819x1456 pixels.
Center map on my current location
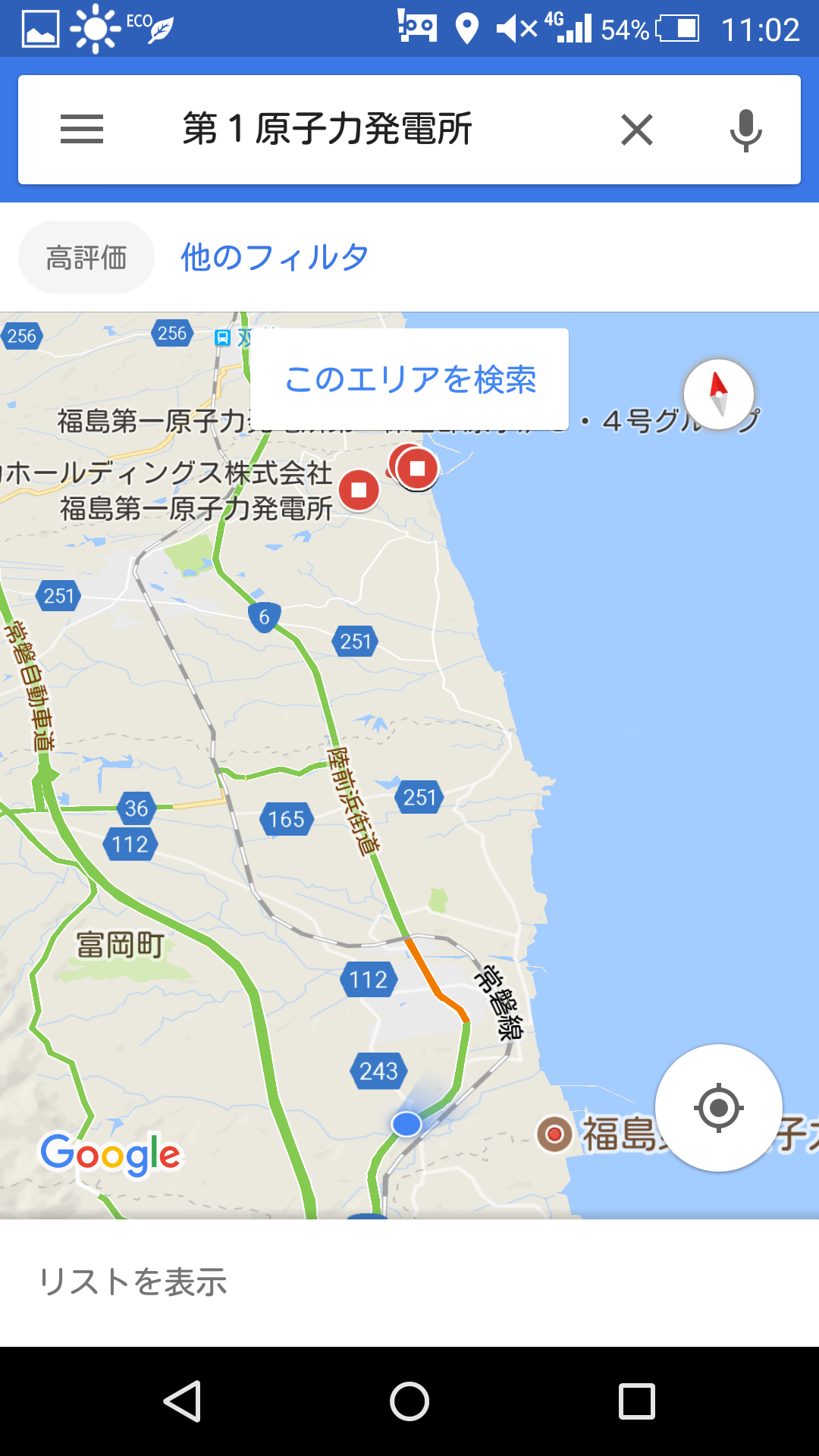(x=718, y=1108)
